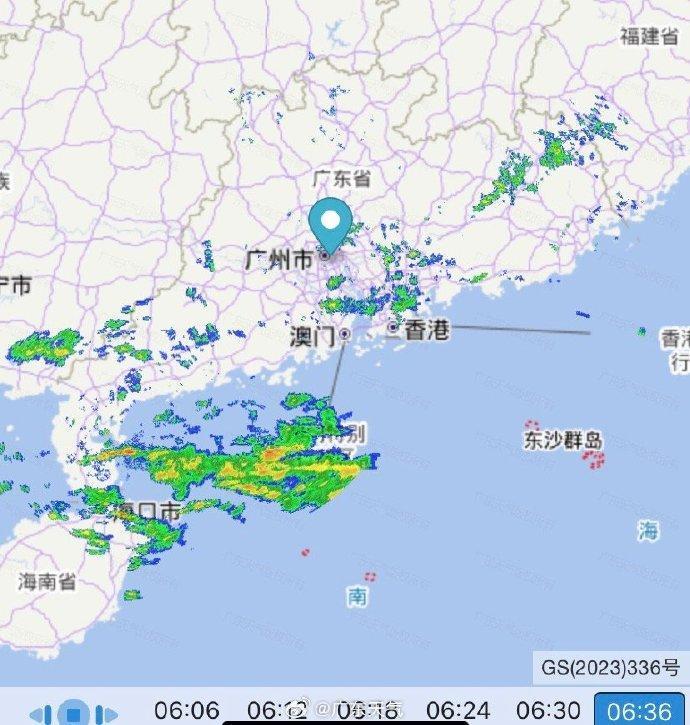The width and height of the screenshot is (690, 725).
Task: Step to the previous radar frame
Action: pos(40,714)
